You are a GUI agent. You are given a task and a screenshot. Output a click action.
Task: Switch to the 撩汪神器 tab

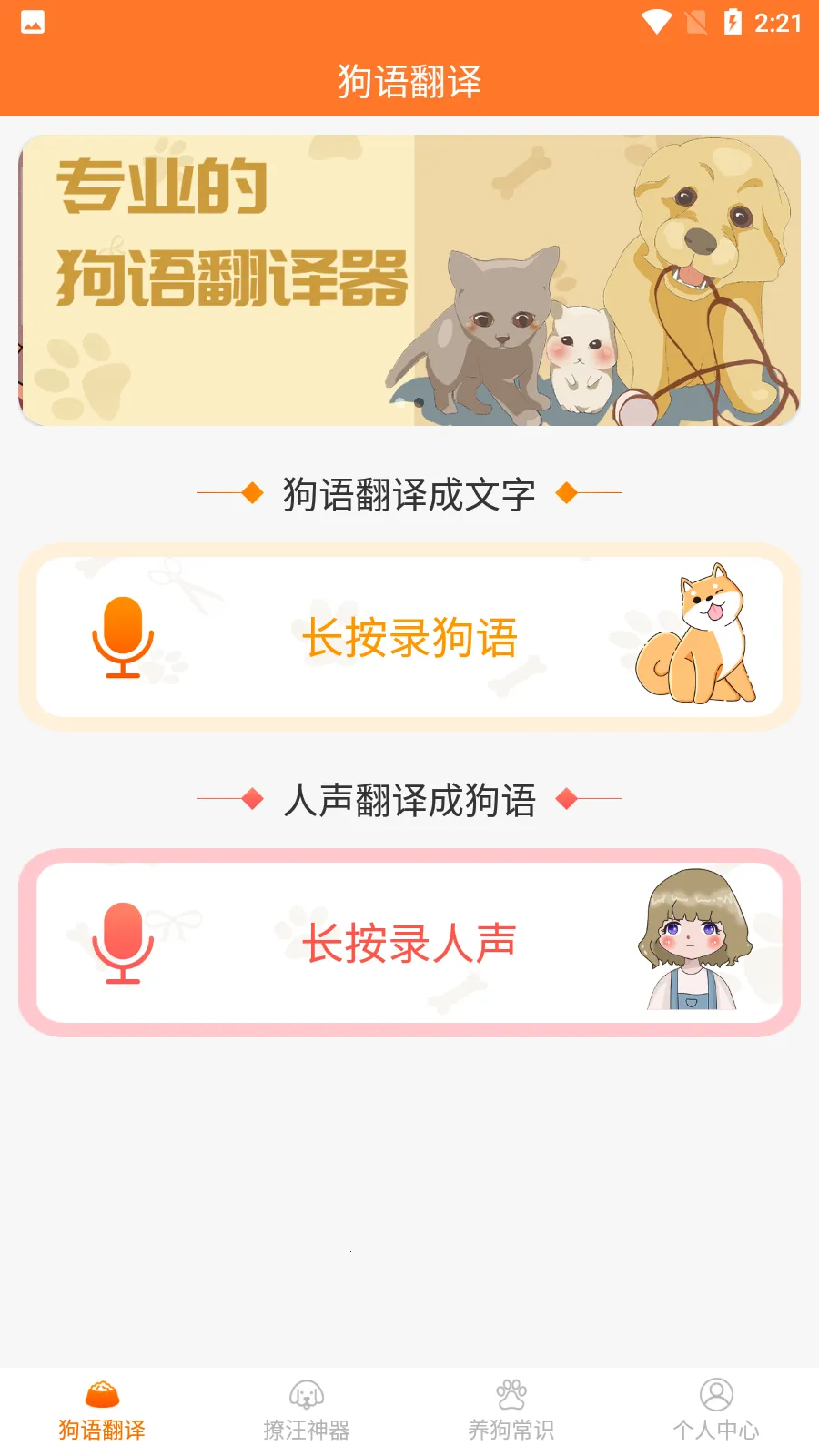click(307, 1410)
